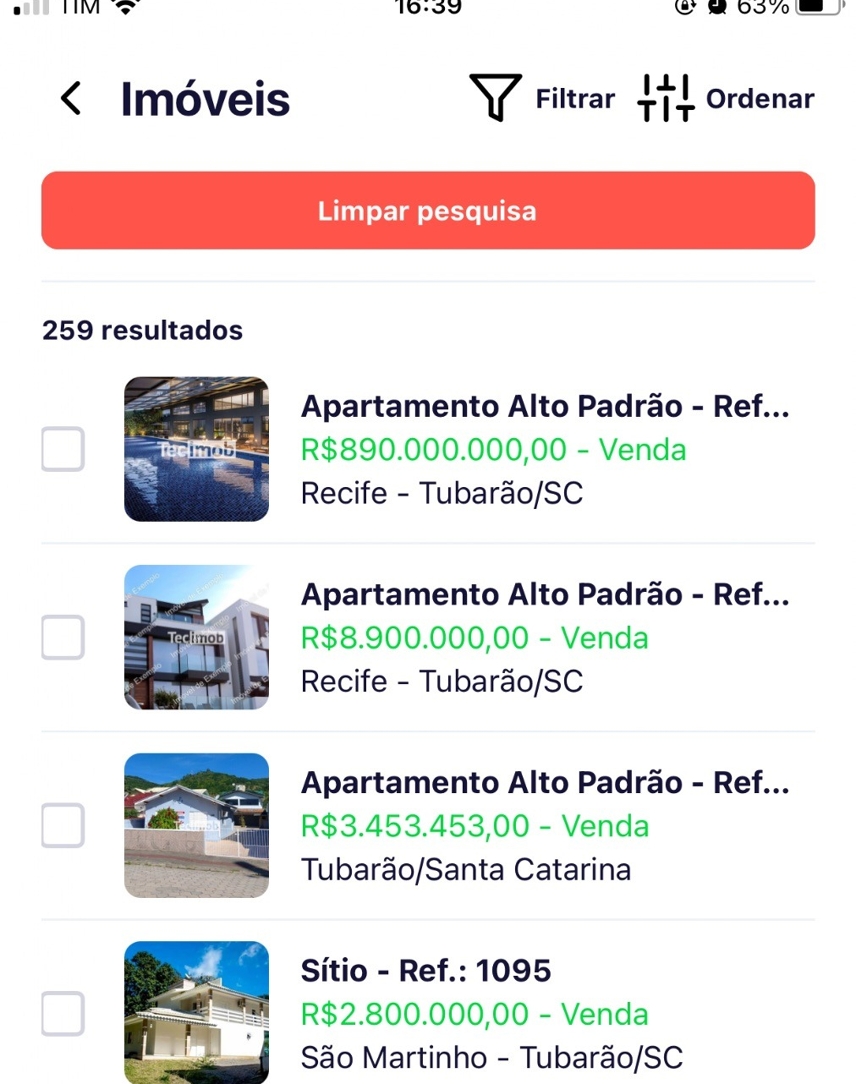Tap the Limpar pesquisa button
Image resolution: width=856 pixels, height=1084 pixels.
[428, 211]
